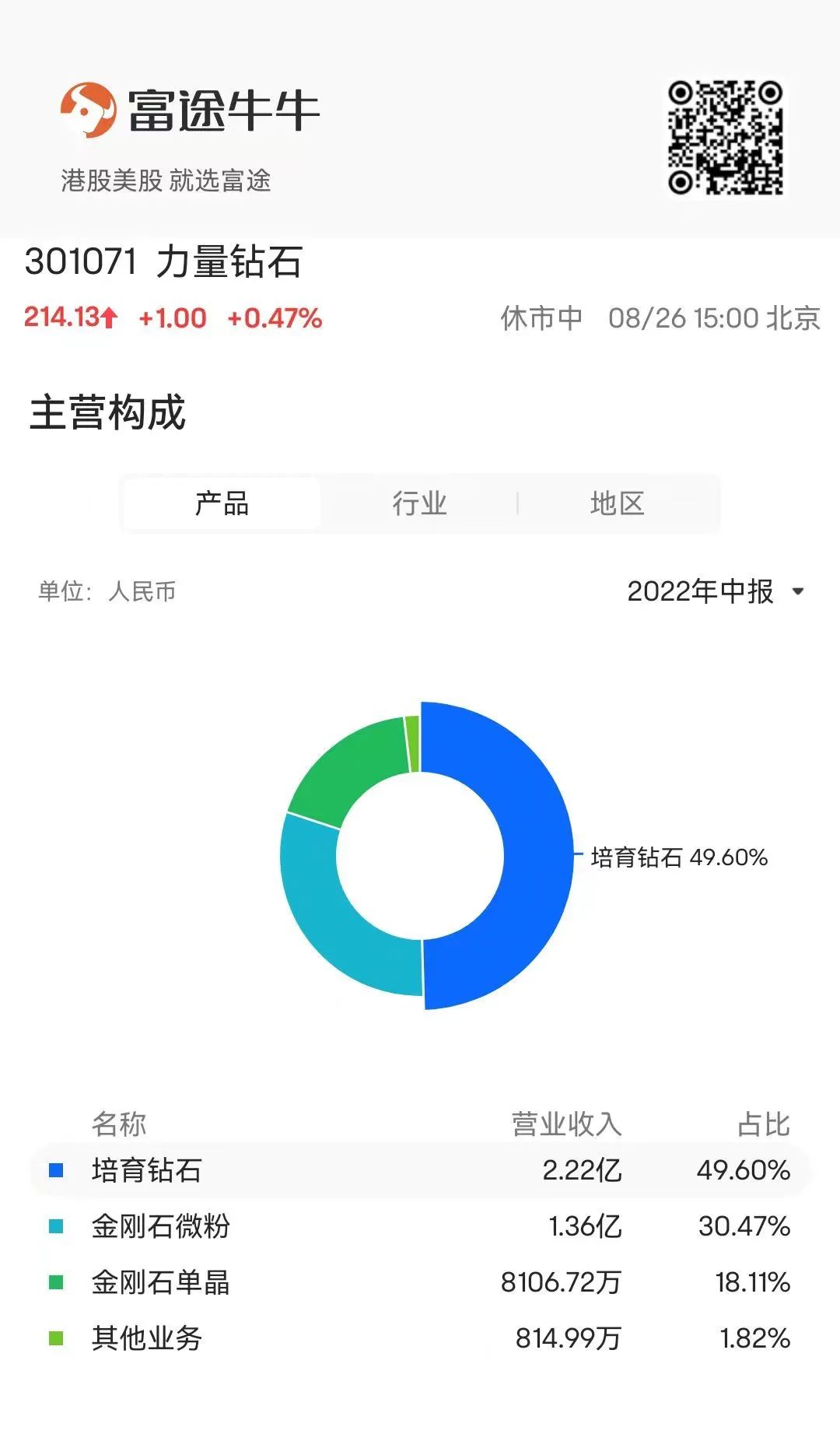The width and height of the screenshot is (840, 1455).
Task: Open the 地区 view
Action: [618, 503]
